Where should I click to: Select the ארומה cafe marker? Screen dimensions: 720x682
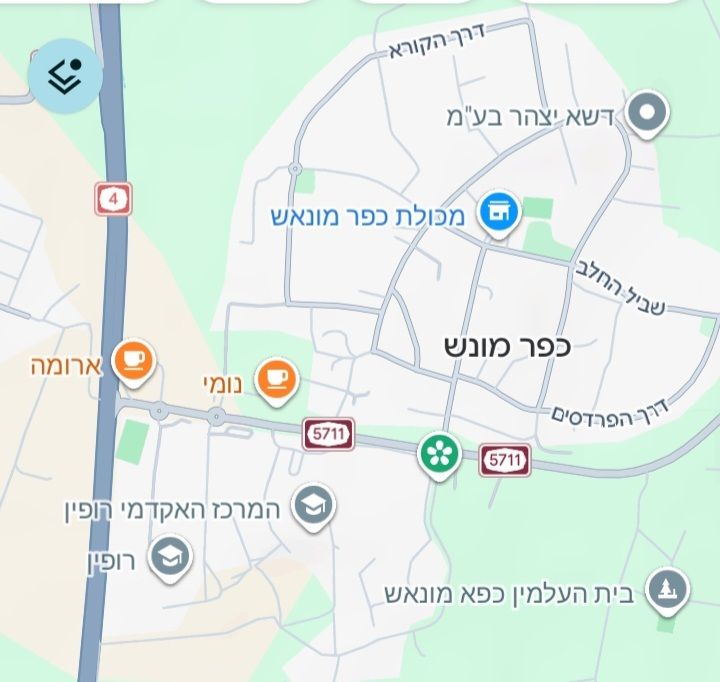point(133,361)
